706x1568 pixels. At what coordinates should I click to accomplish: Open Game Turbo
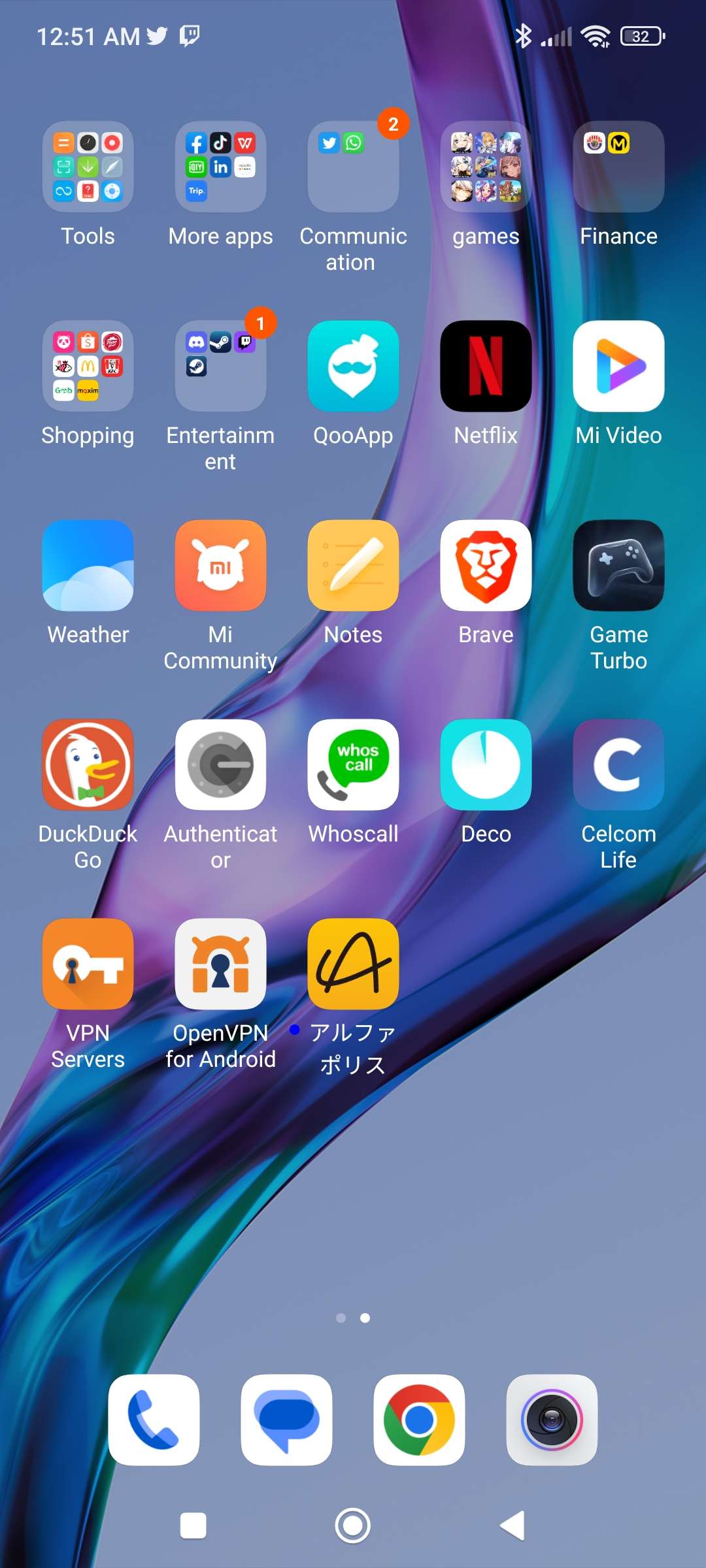(618, 565)
